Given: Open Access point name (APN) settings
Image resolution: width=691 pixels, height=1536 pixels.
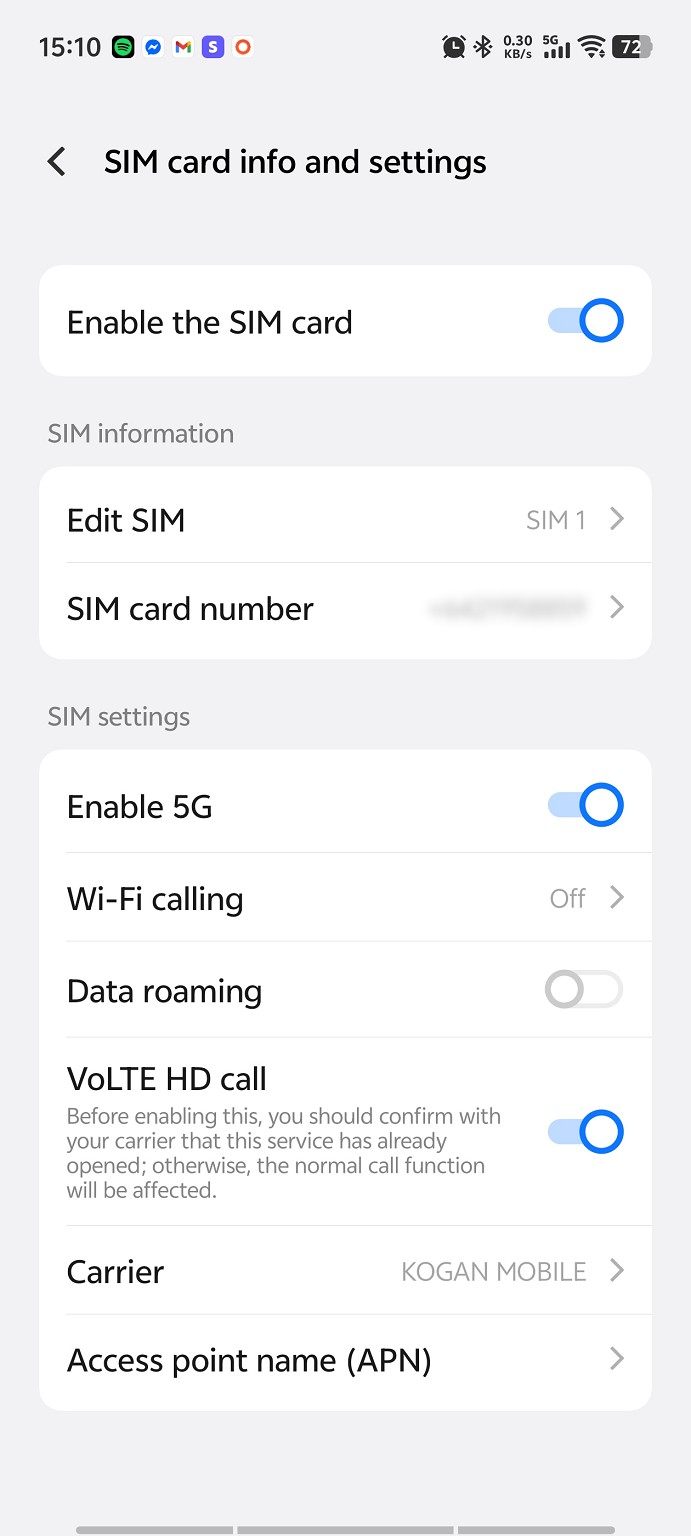Looking at the screenshot, I should pos(345,1360).
